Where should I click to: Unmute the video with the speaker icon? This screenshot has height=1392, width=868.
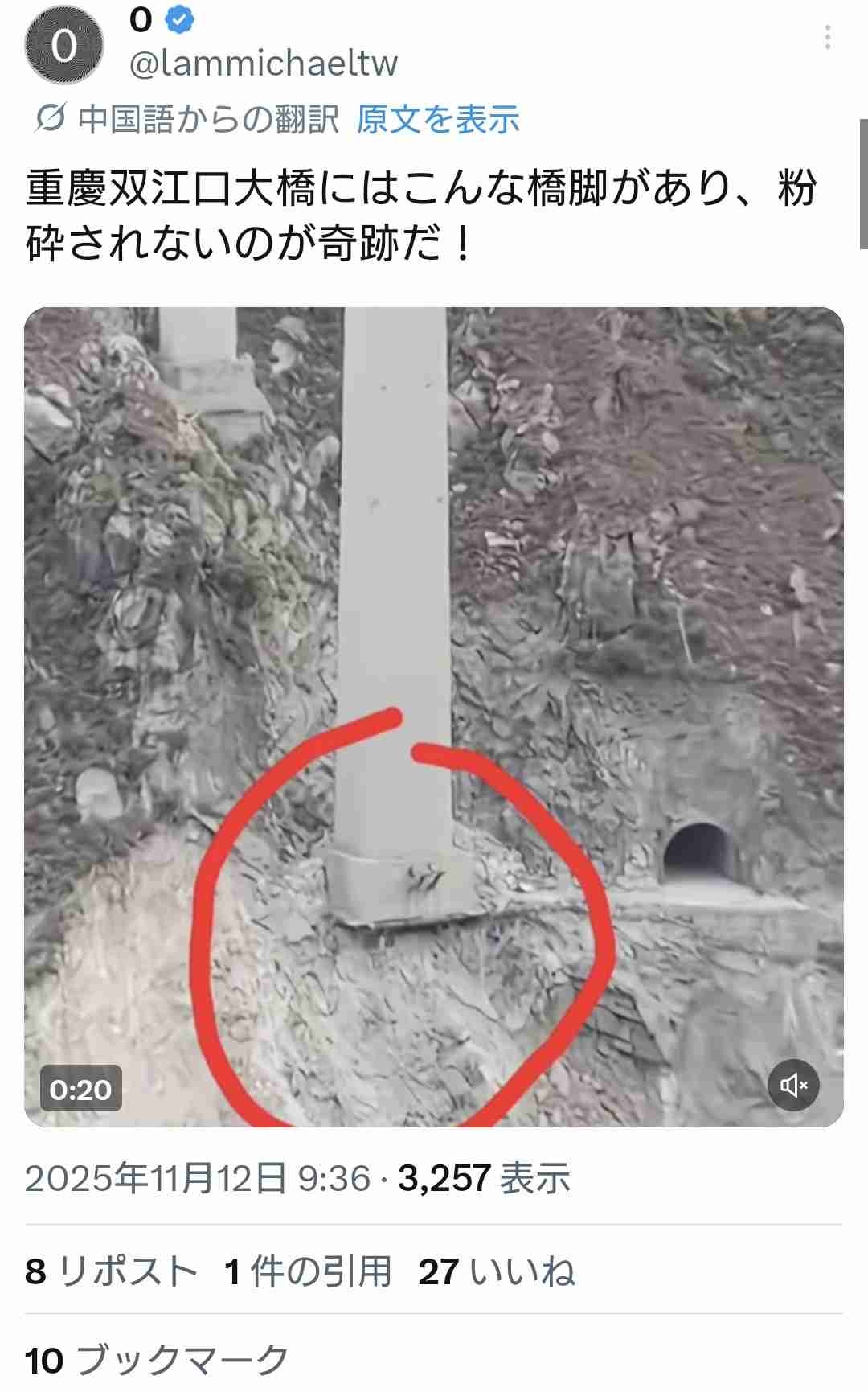coord(793,1086)
